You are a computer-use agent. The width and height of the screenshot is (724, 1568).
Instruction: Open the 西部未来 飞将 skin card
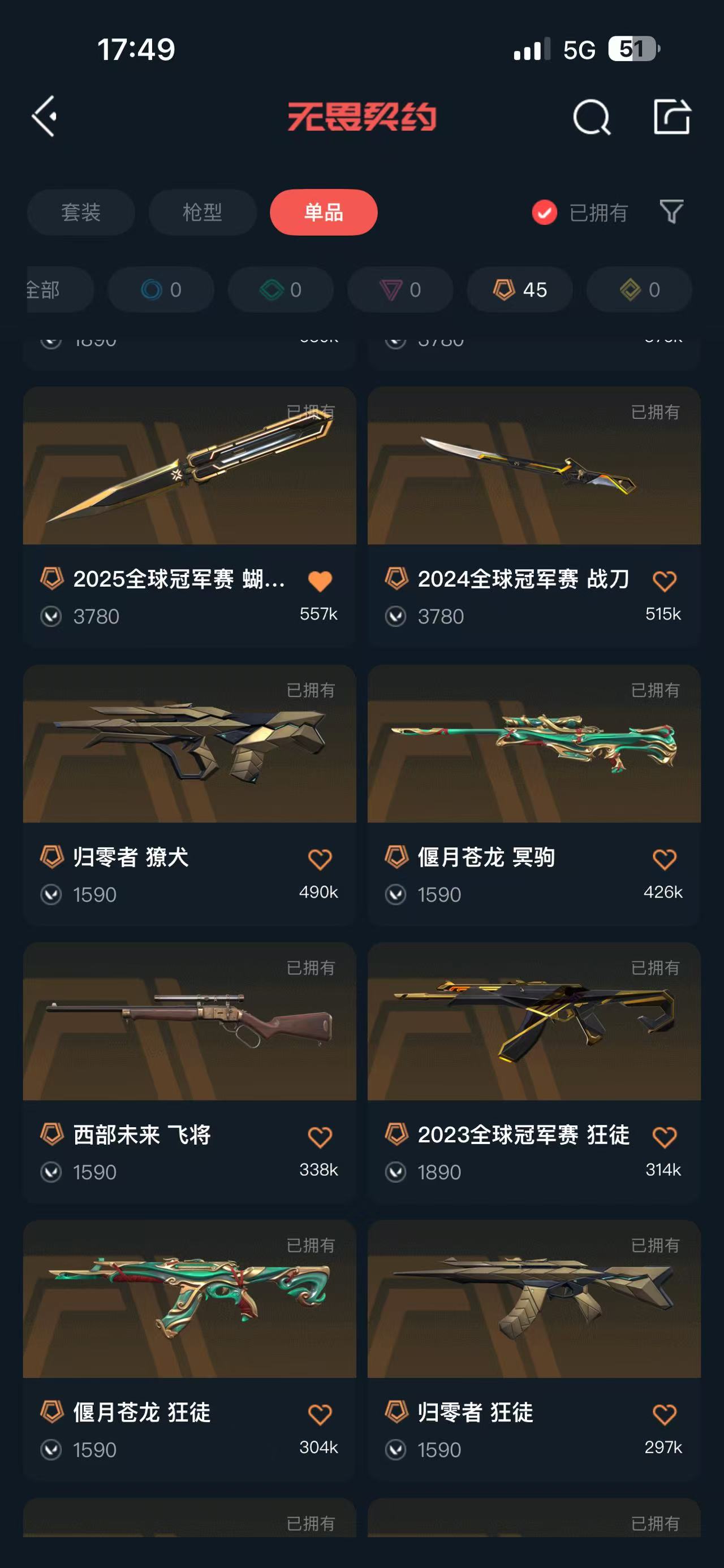189,1021
